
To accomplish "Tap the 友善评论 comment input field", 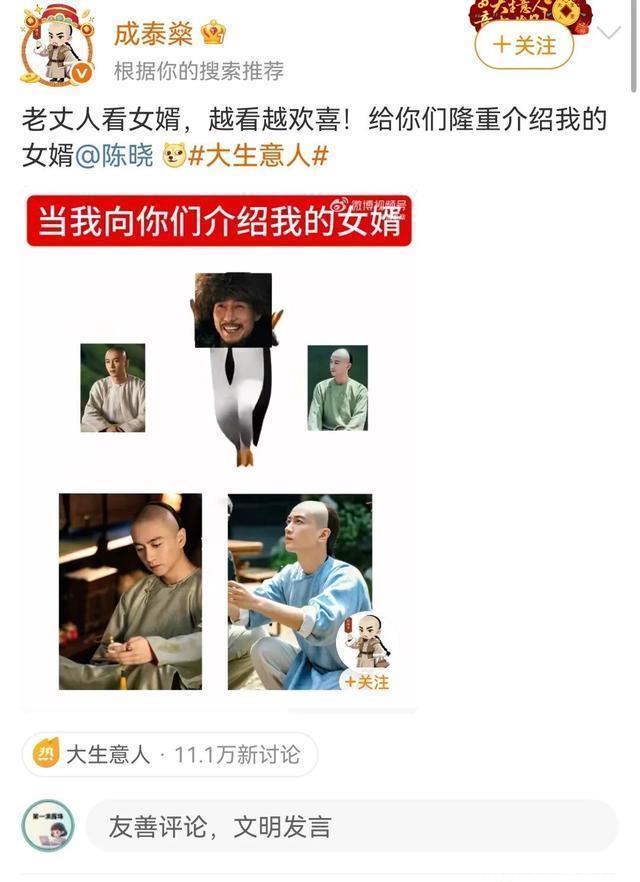I will [x=350, y=826].
